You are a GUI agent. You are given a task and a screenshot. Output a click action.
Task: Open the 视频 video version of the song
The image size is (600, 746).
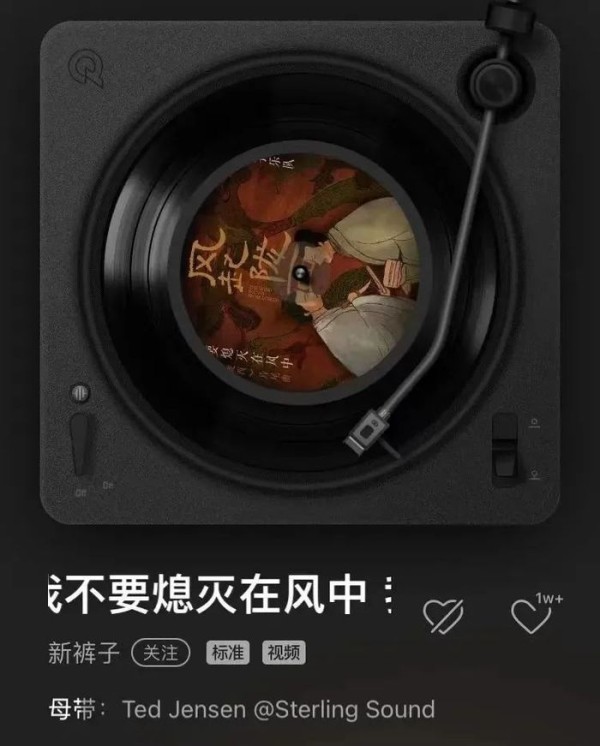(284, 654)
